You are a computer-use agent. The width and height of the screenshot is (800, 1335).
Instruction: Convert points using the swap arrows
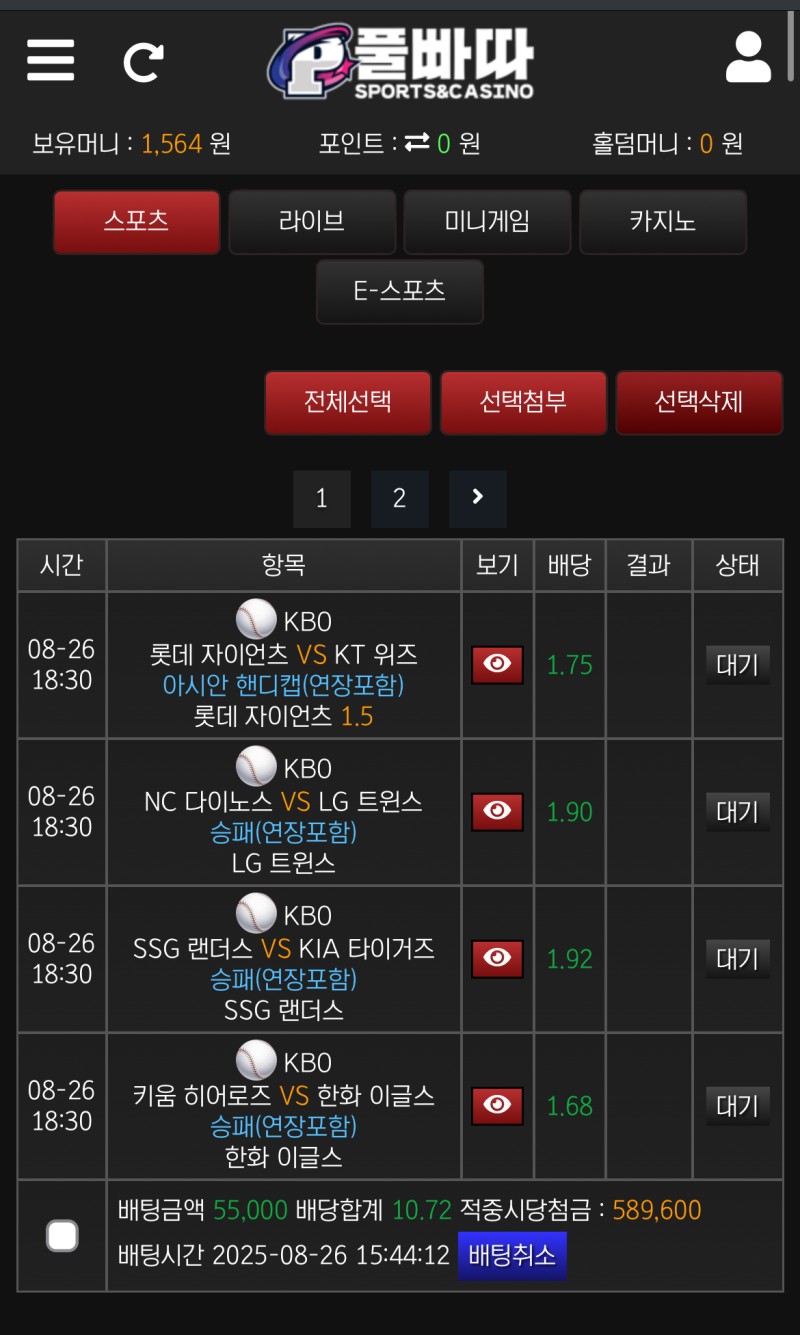[417, 144]
